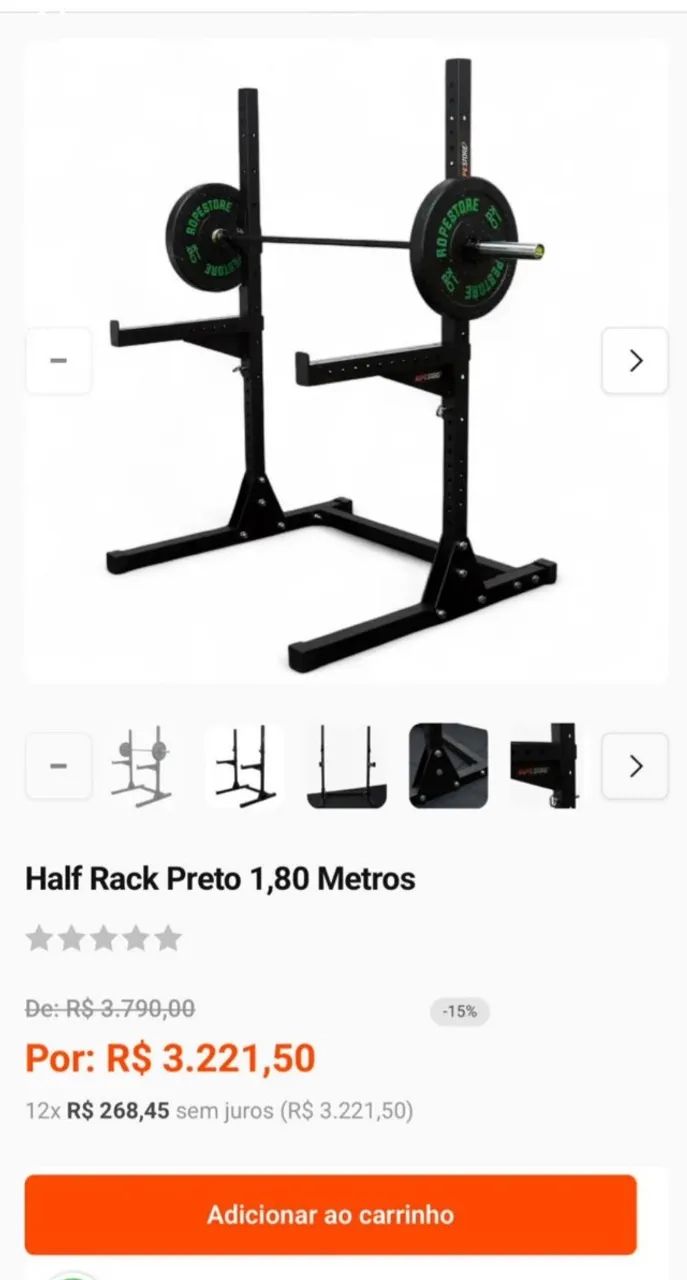Screen dimensions: 687x1280
Task: Select the third thumbnail showing front view
Action: 346,766
